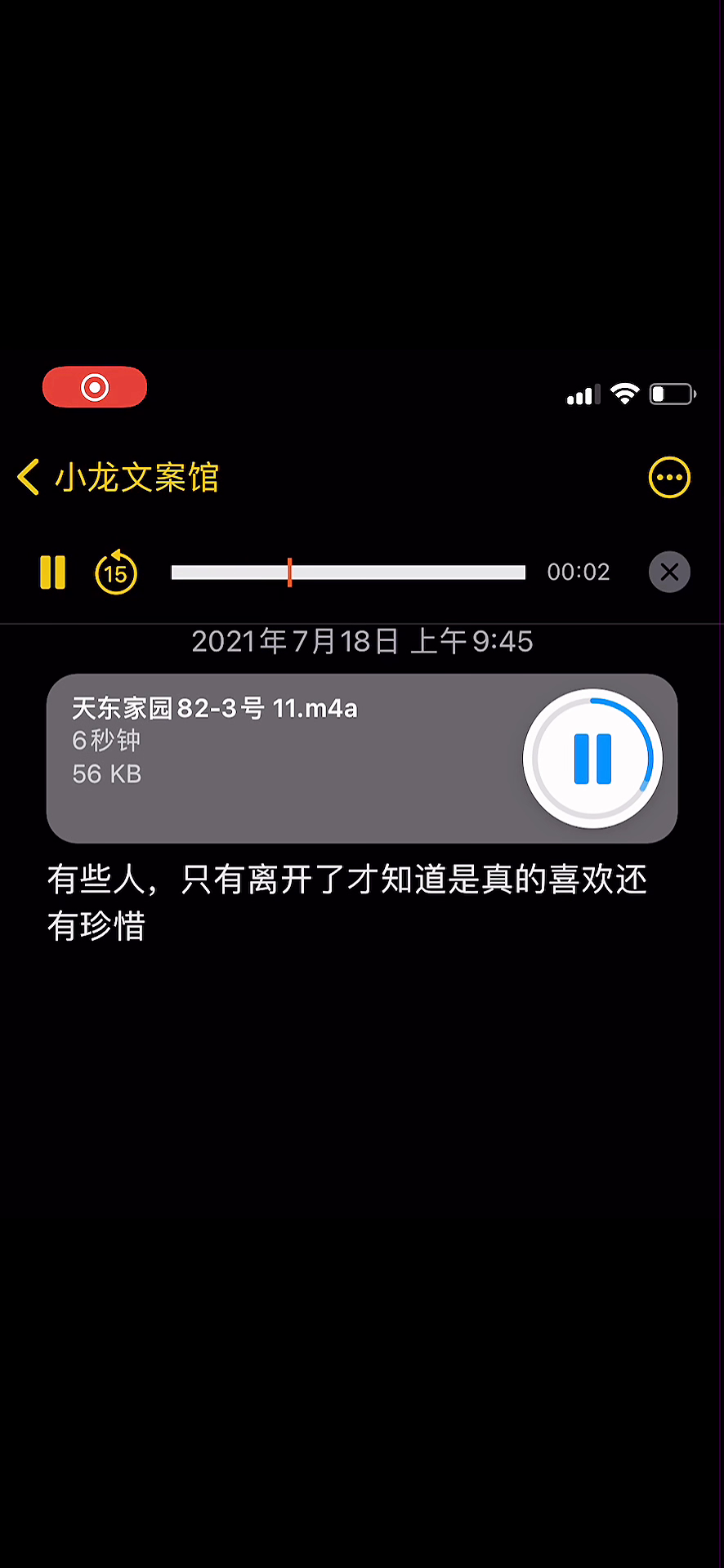Go back to 小龙文案馆 folder
724x1568 pixels.
[x=118, y=478]
